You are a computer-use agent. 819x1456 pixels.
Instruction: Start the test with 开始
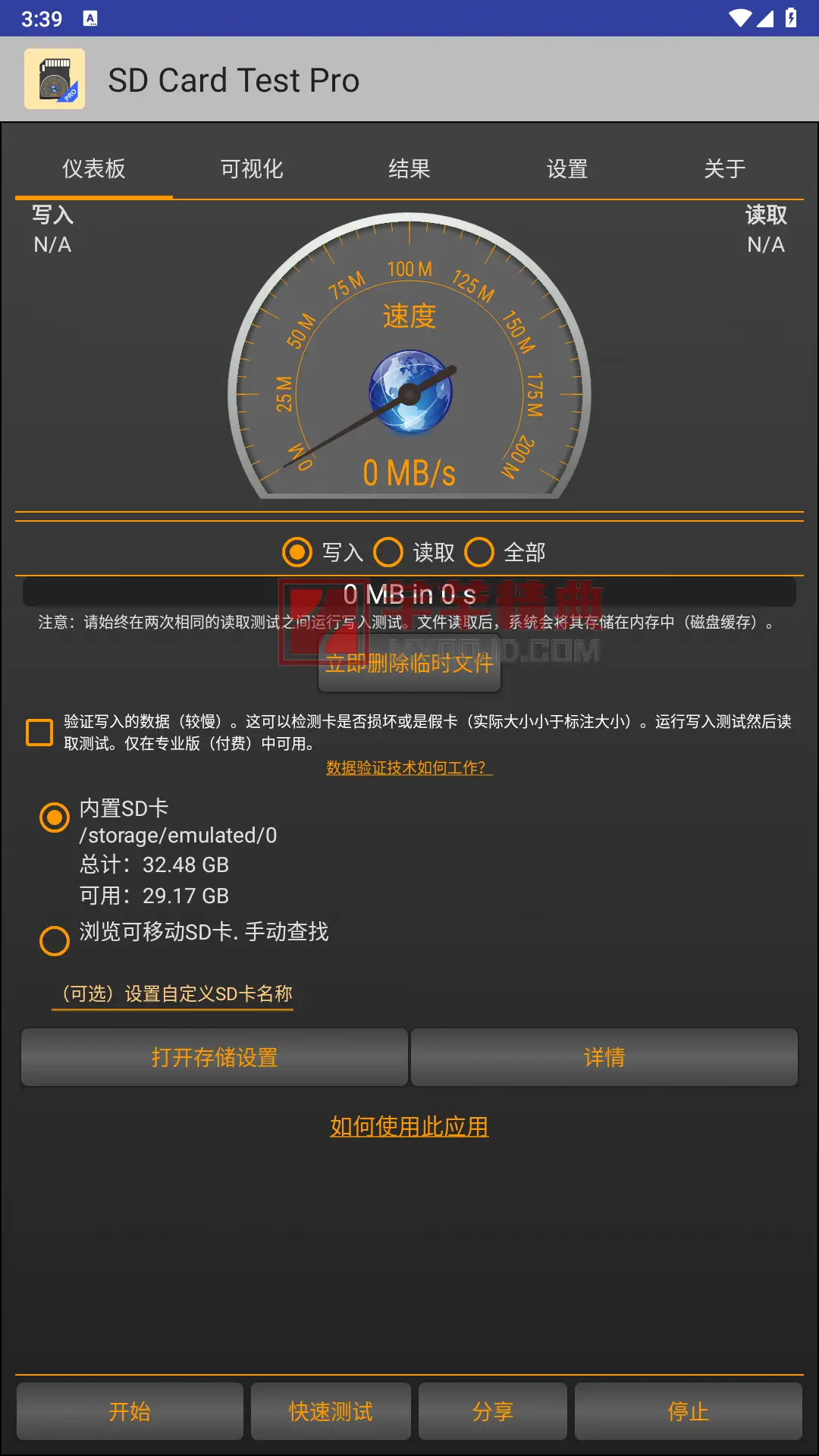pyautogui.click(x=130, y=1411)
